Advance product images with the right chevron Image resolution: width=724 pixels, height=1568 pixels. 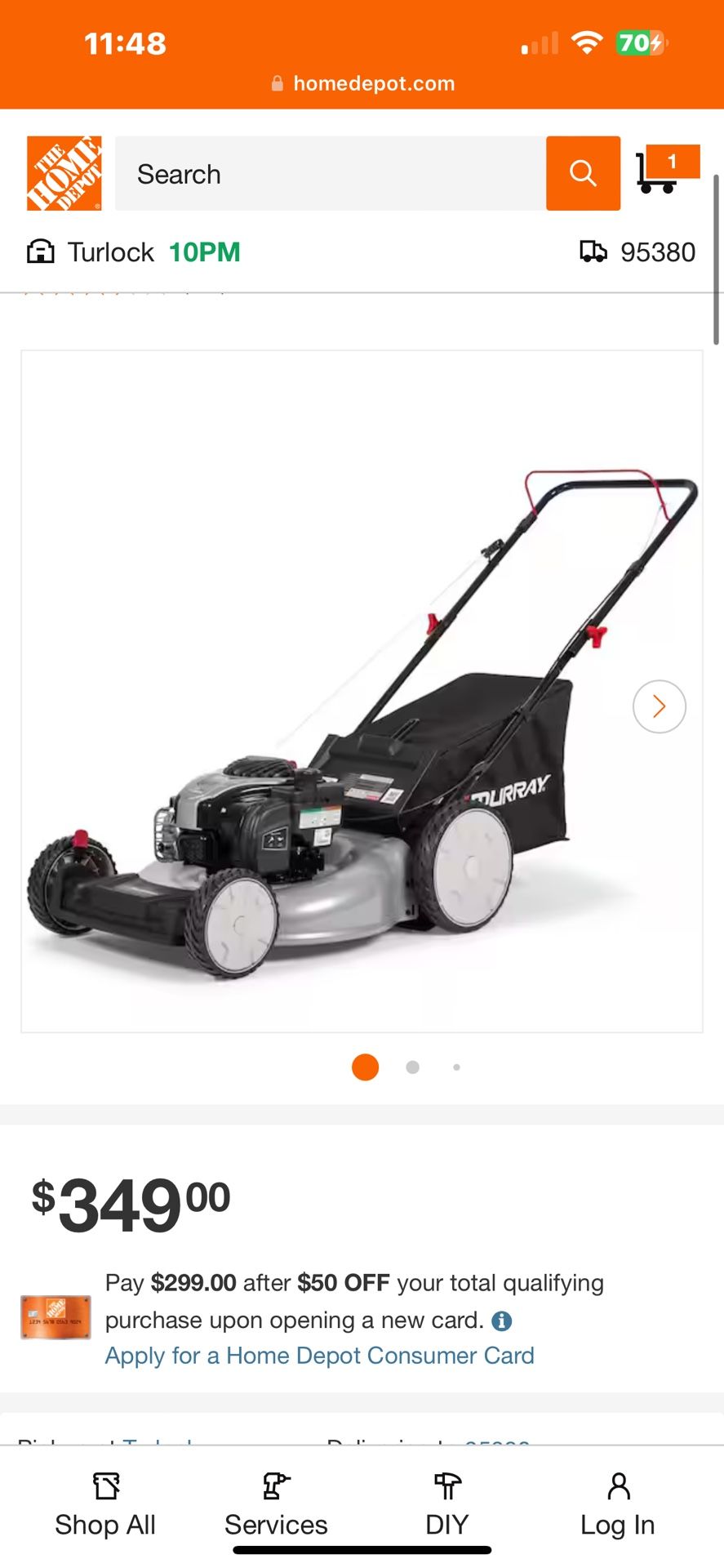point(659,706)
